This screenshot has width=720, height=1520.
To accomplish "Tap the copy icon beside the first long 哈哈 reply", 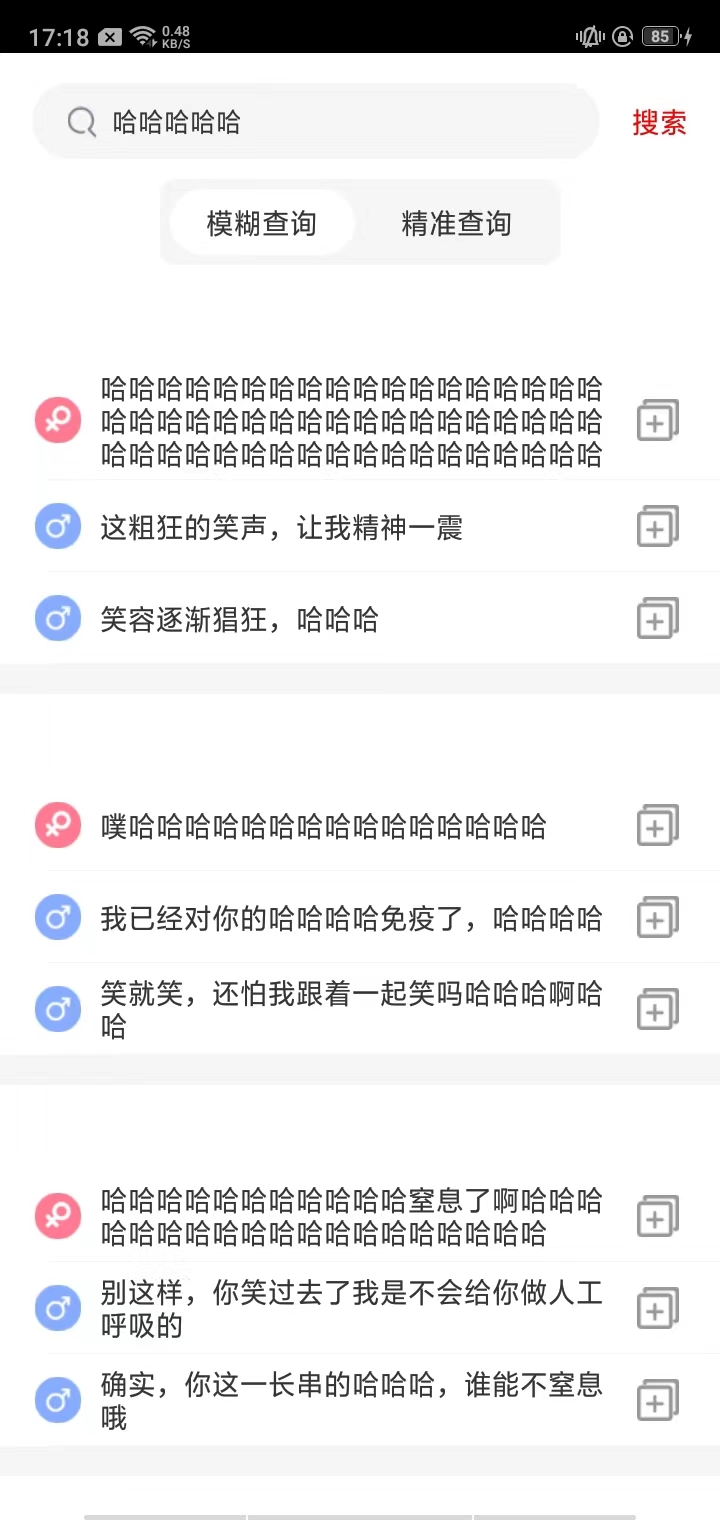I will 657,420.
